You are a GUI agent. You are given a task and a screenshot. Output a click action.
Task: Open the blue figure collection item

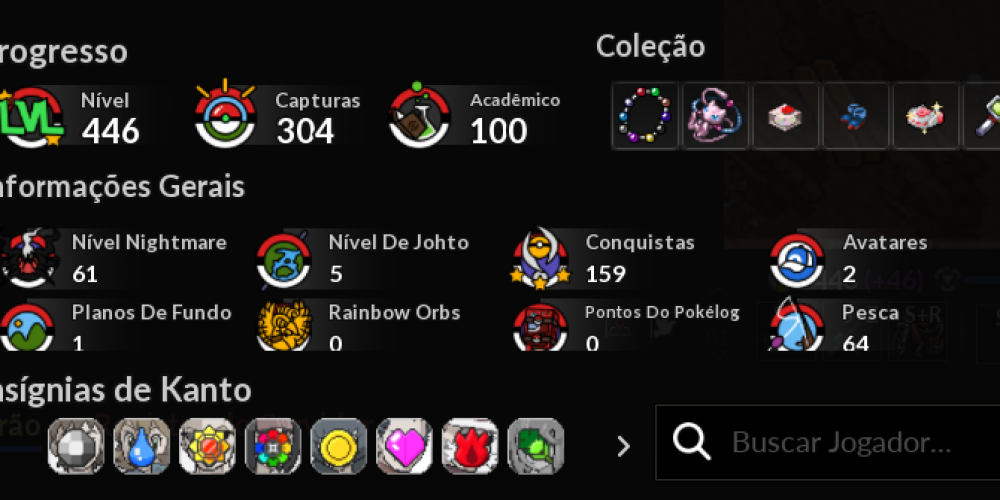tap(855, 116)
